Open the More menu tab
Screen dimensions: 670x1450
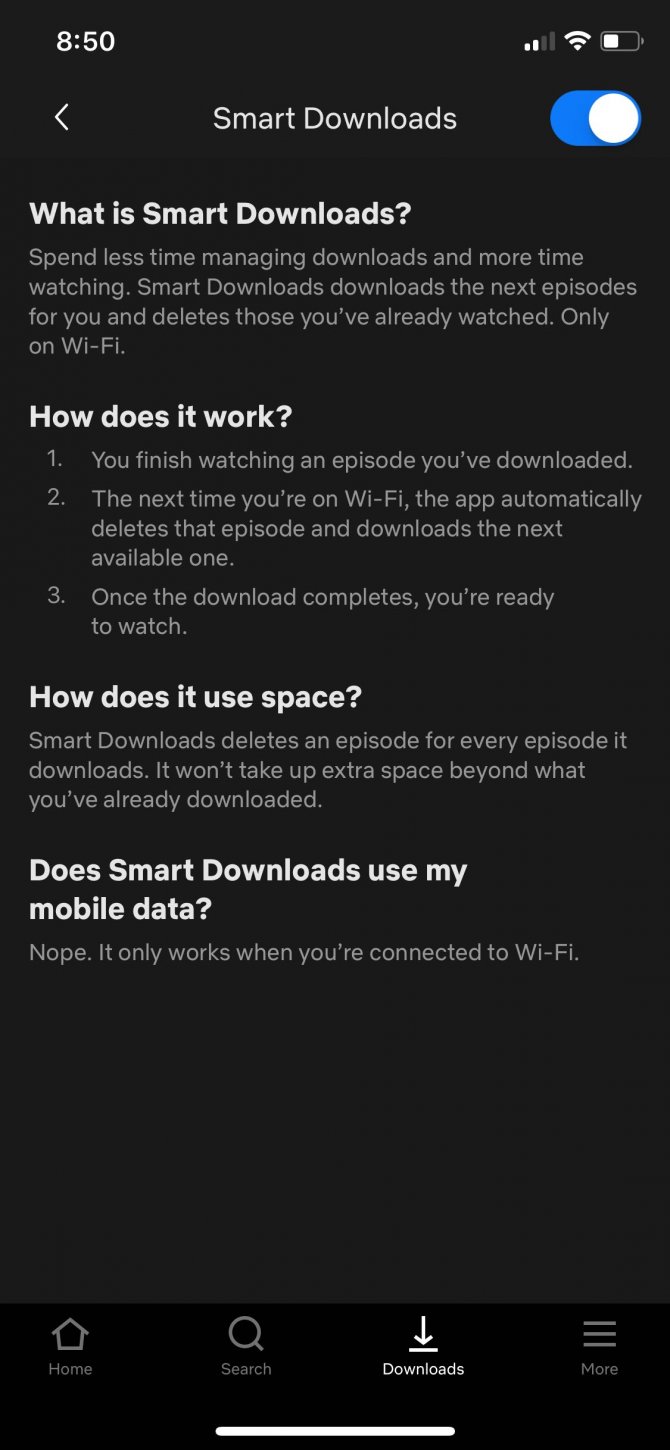coord(599,1346)
